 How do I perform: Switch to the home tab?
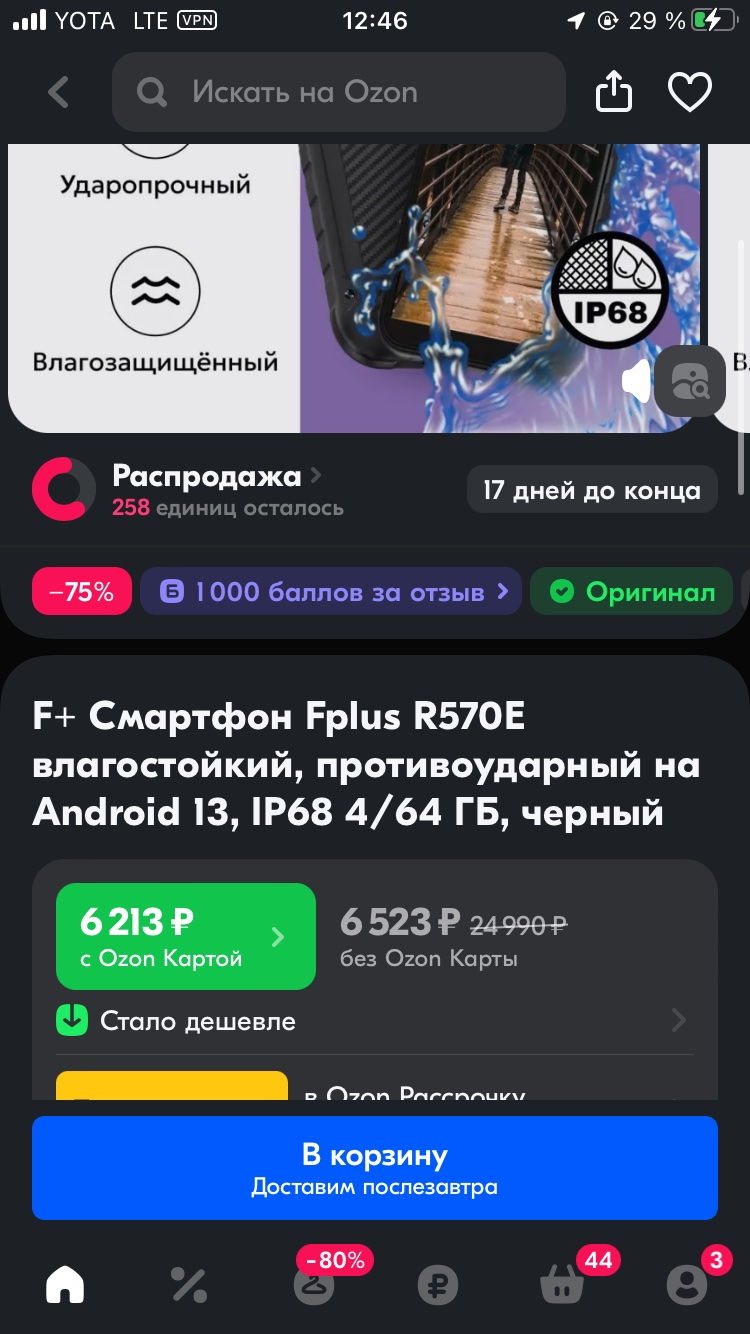tap(65, 1284)
